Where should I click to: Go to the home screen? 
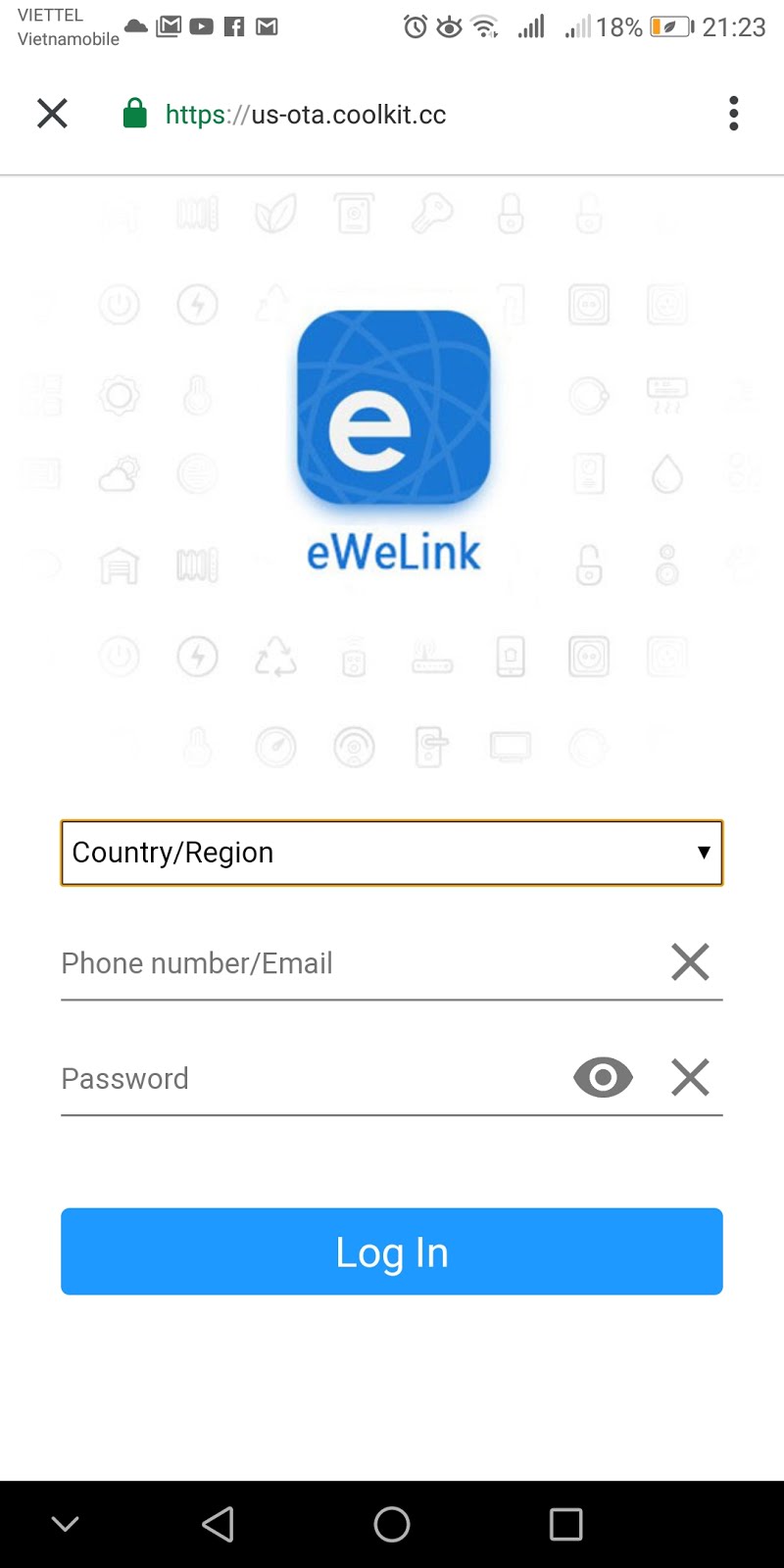click(392, 1524)
